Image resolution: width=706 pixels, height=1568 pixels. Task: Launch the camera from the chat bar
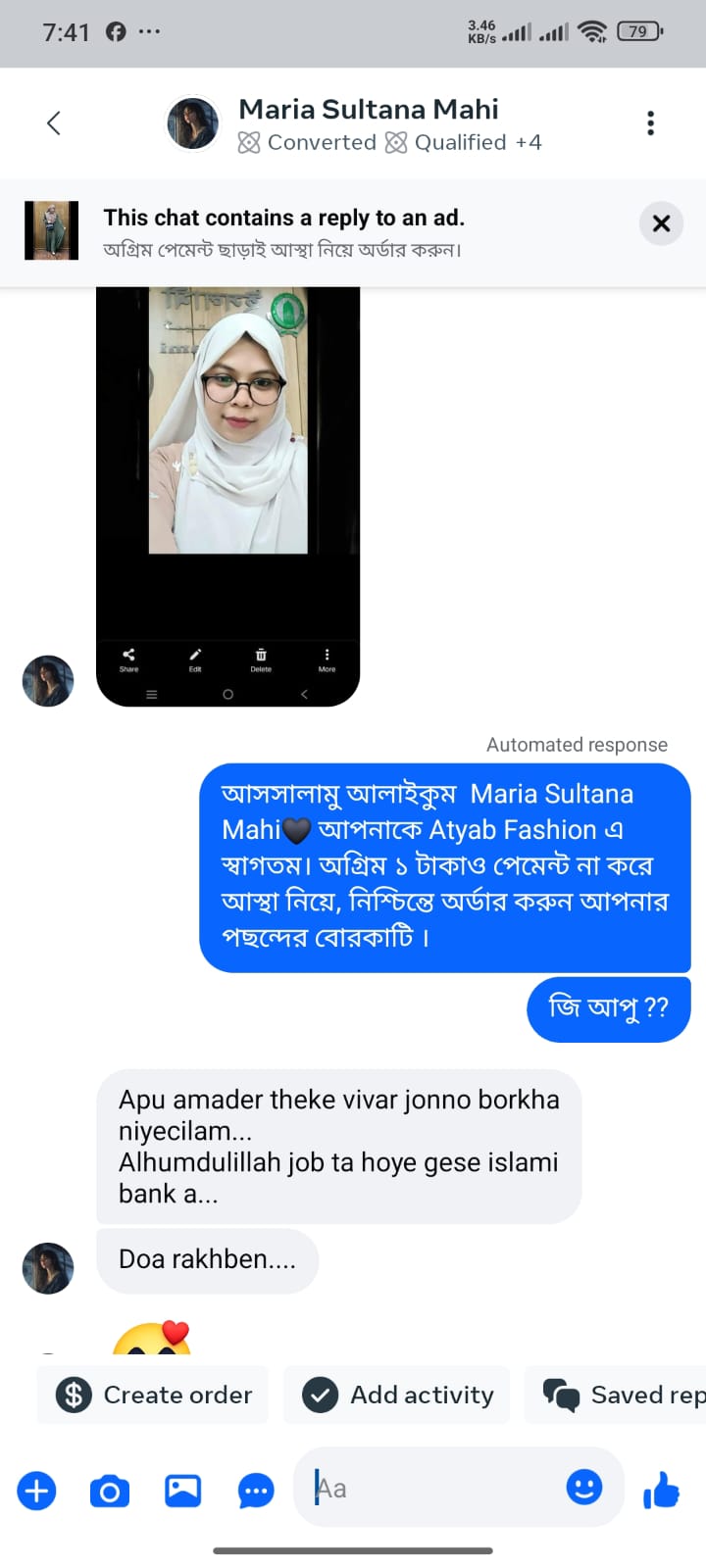pos(110,1492)
